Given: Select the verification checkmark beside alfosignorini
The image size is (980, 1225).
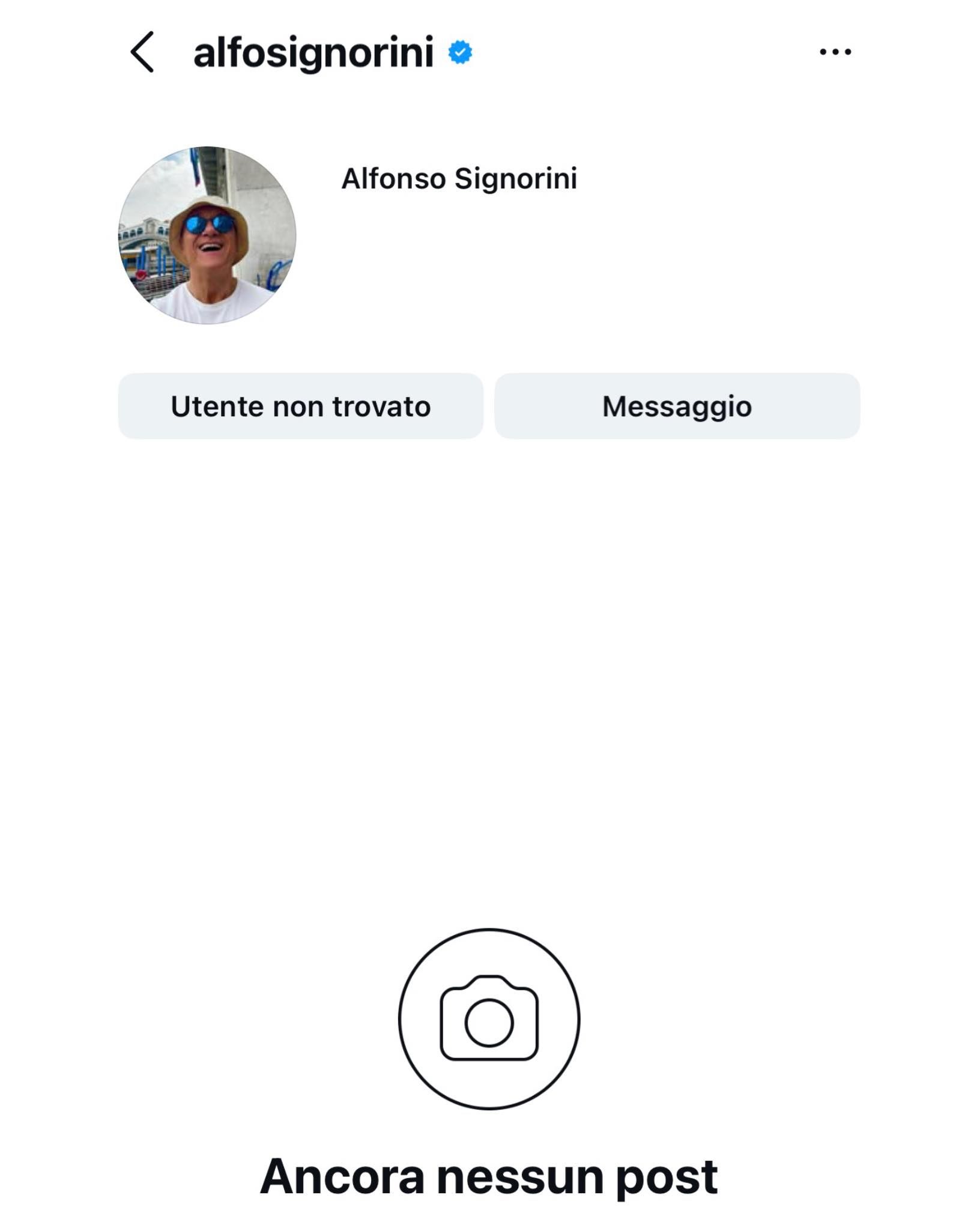Looking at the screenshot, I should tap(459, 53).
